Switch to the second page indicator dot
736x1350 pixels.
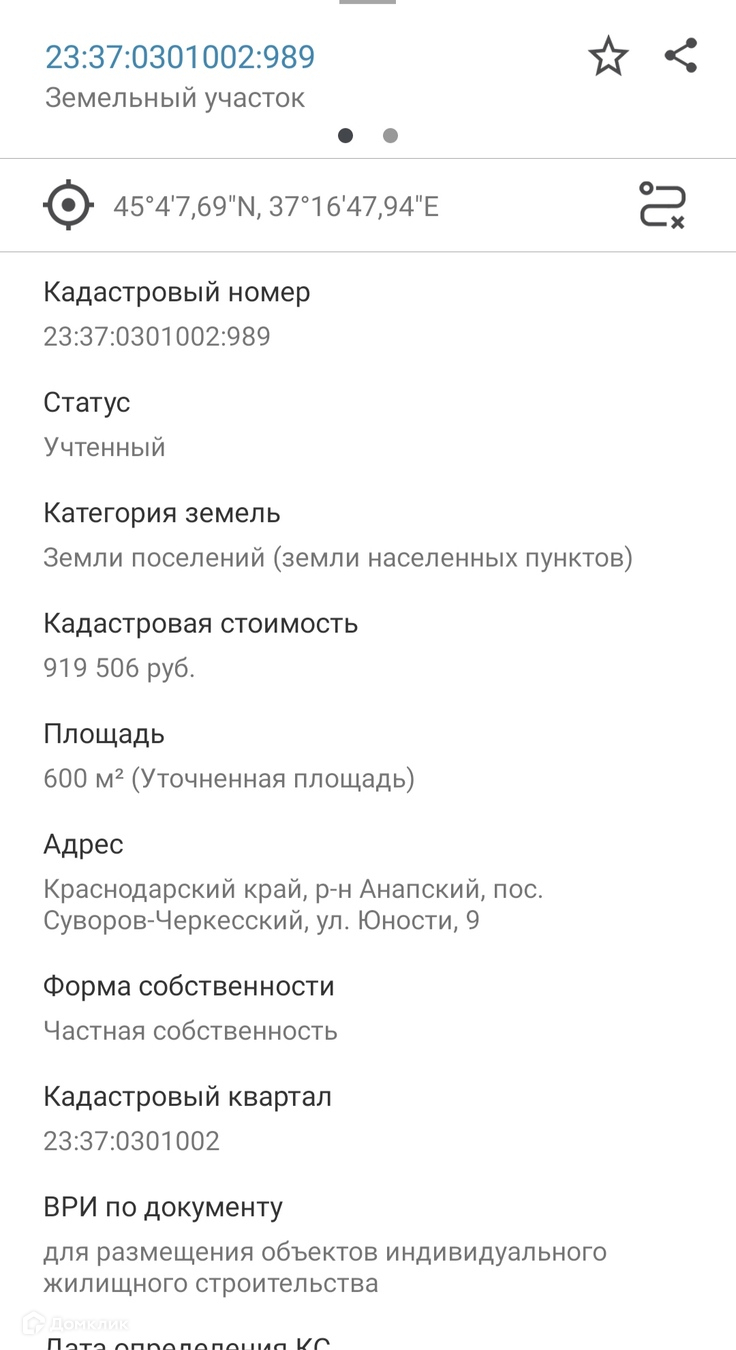click(x=390, y=136)
